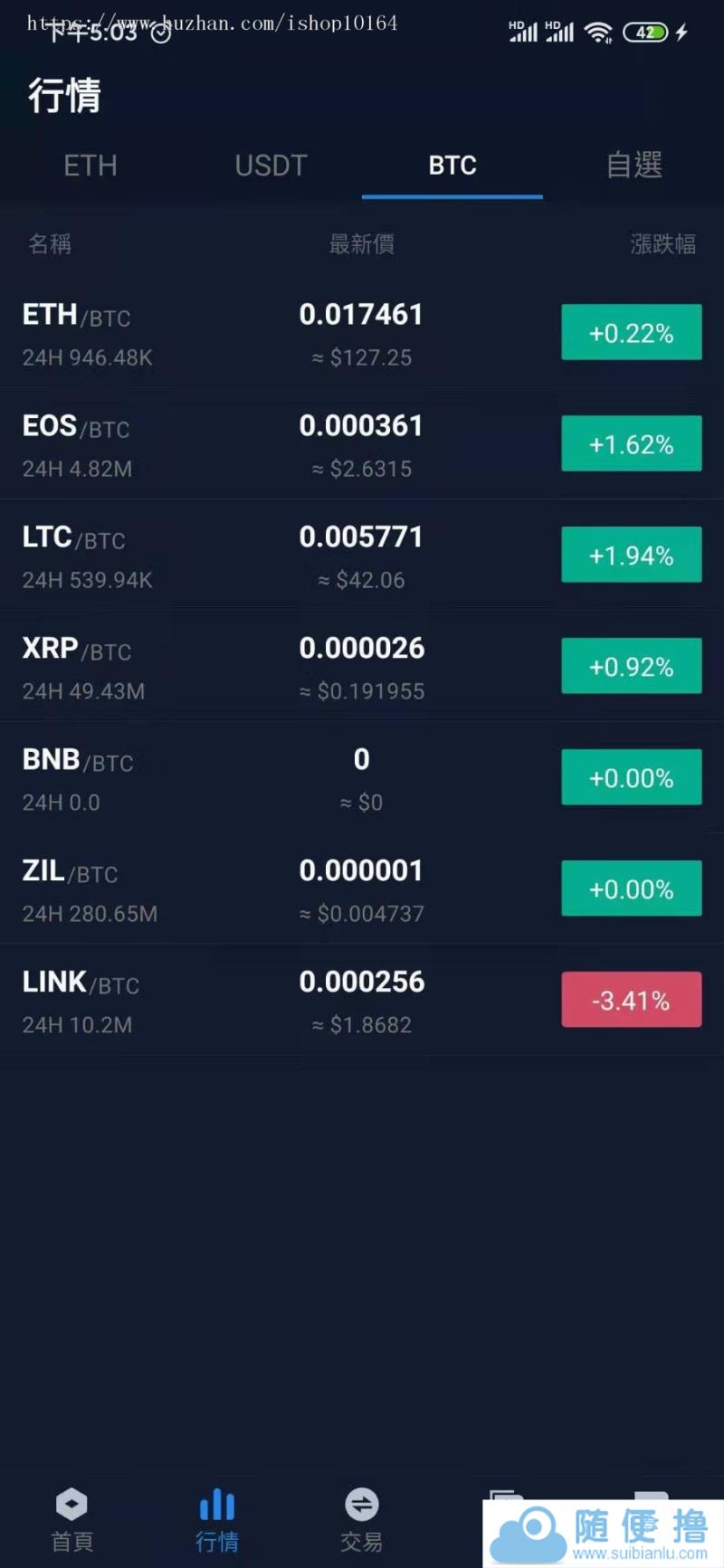
Task: Open the ZIL/BTC trading pair
Action: pyautogui.click(x=361, y=890)
